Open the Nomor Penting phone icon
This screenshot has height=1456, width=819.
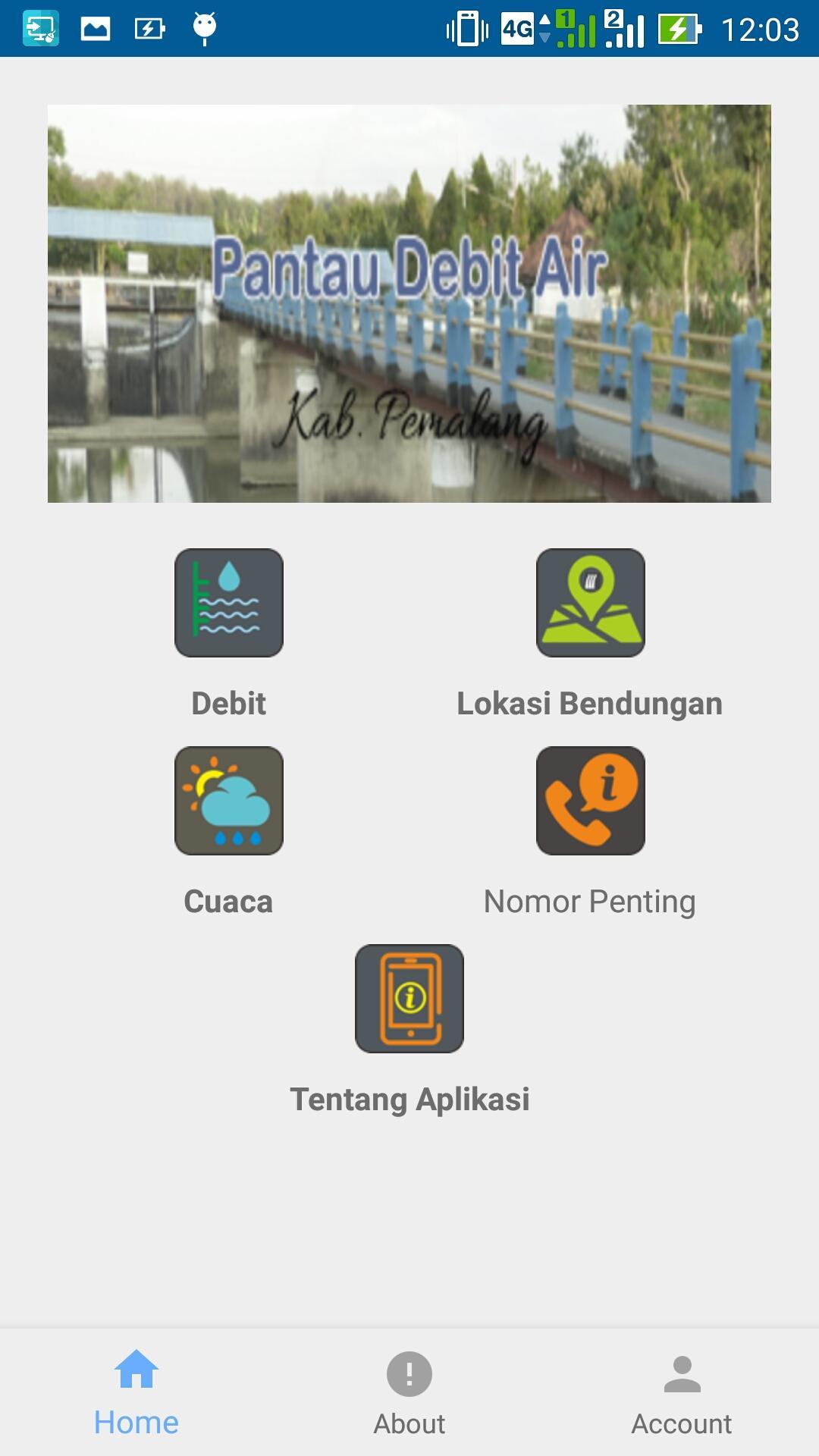591,801
